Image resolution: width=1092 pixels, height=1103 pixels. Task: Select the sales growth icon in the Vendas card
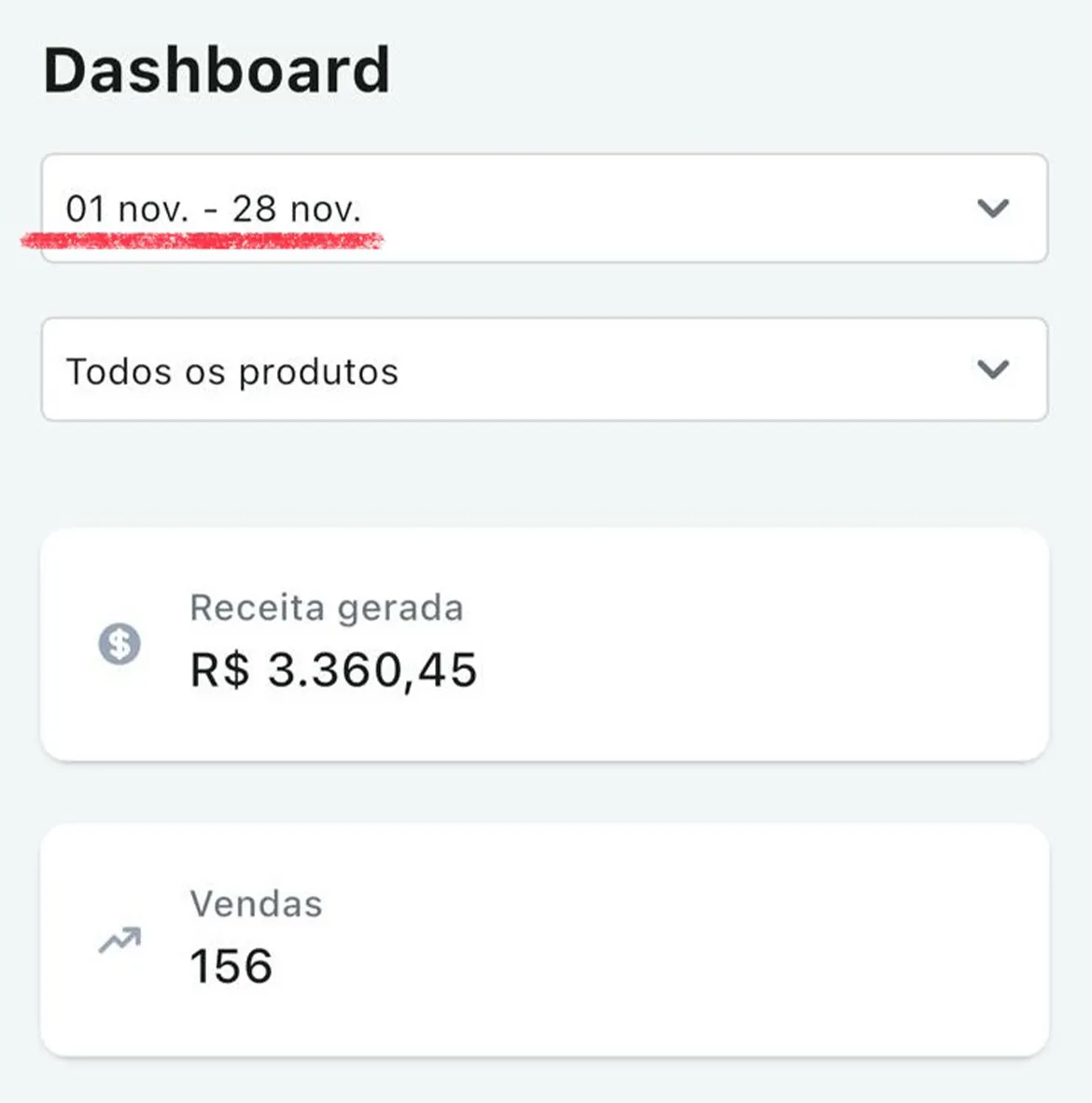119,941
